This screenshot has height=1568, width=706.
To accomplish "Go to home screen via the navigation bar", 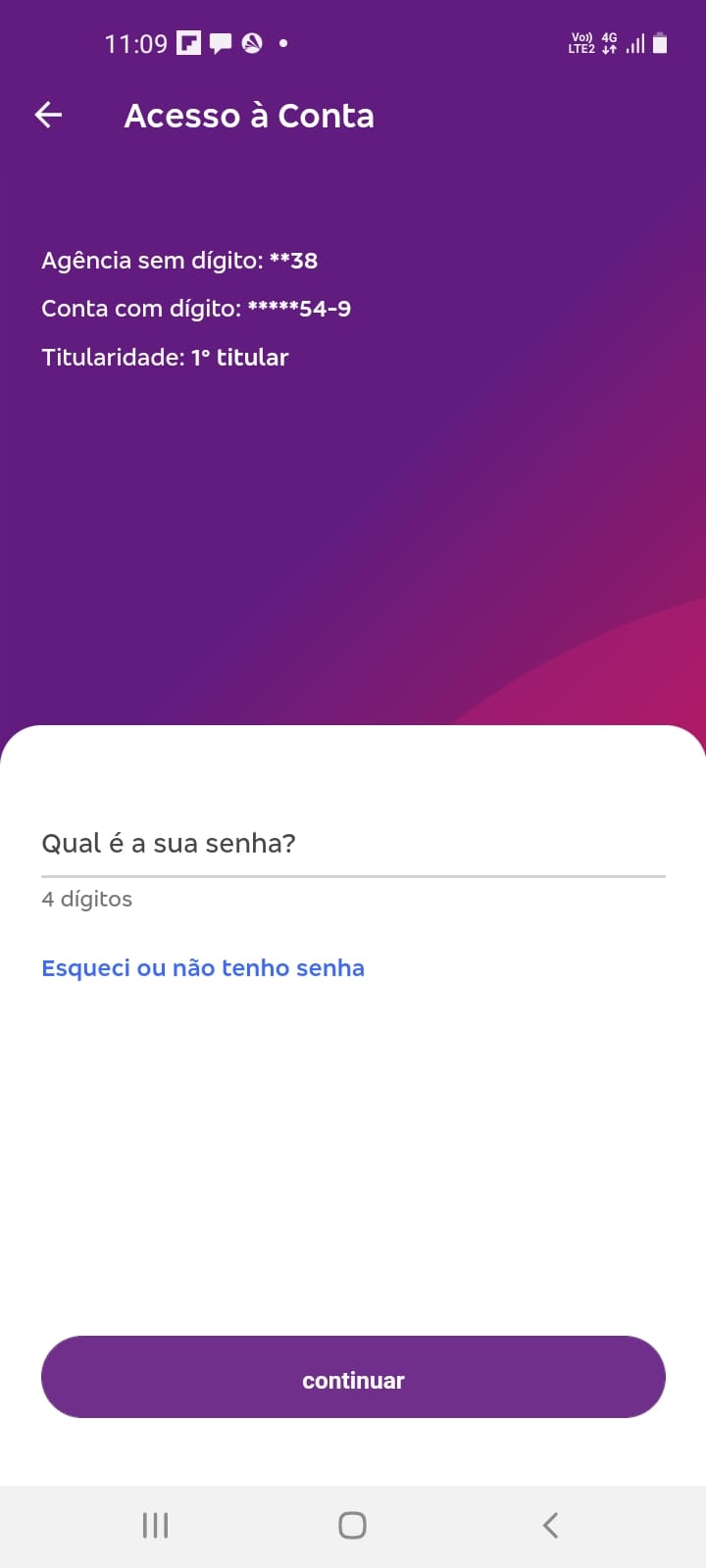I will click(352, 1525).
